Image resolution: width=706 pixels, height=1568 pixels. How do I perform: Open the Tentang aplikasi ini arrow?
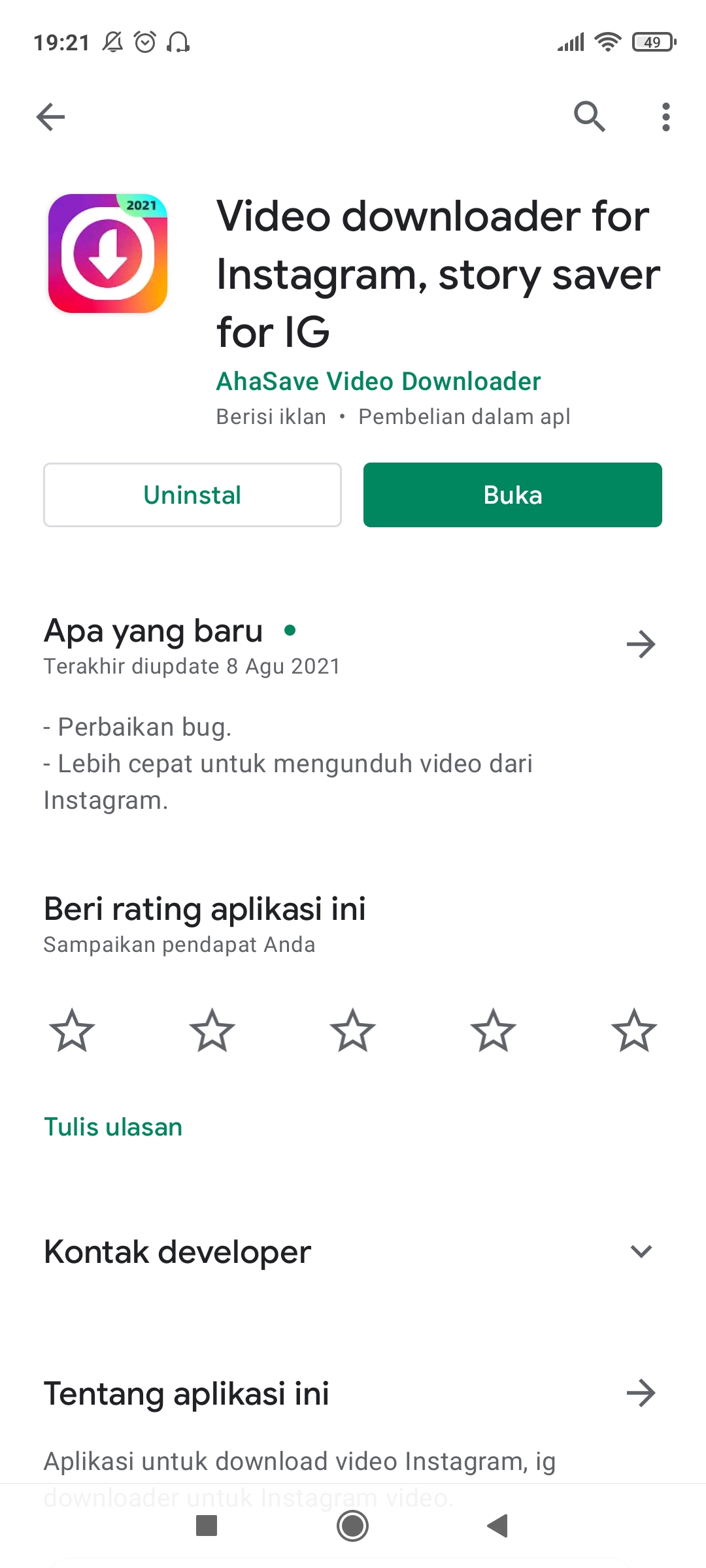click(641, 1393)
